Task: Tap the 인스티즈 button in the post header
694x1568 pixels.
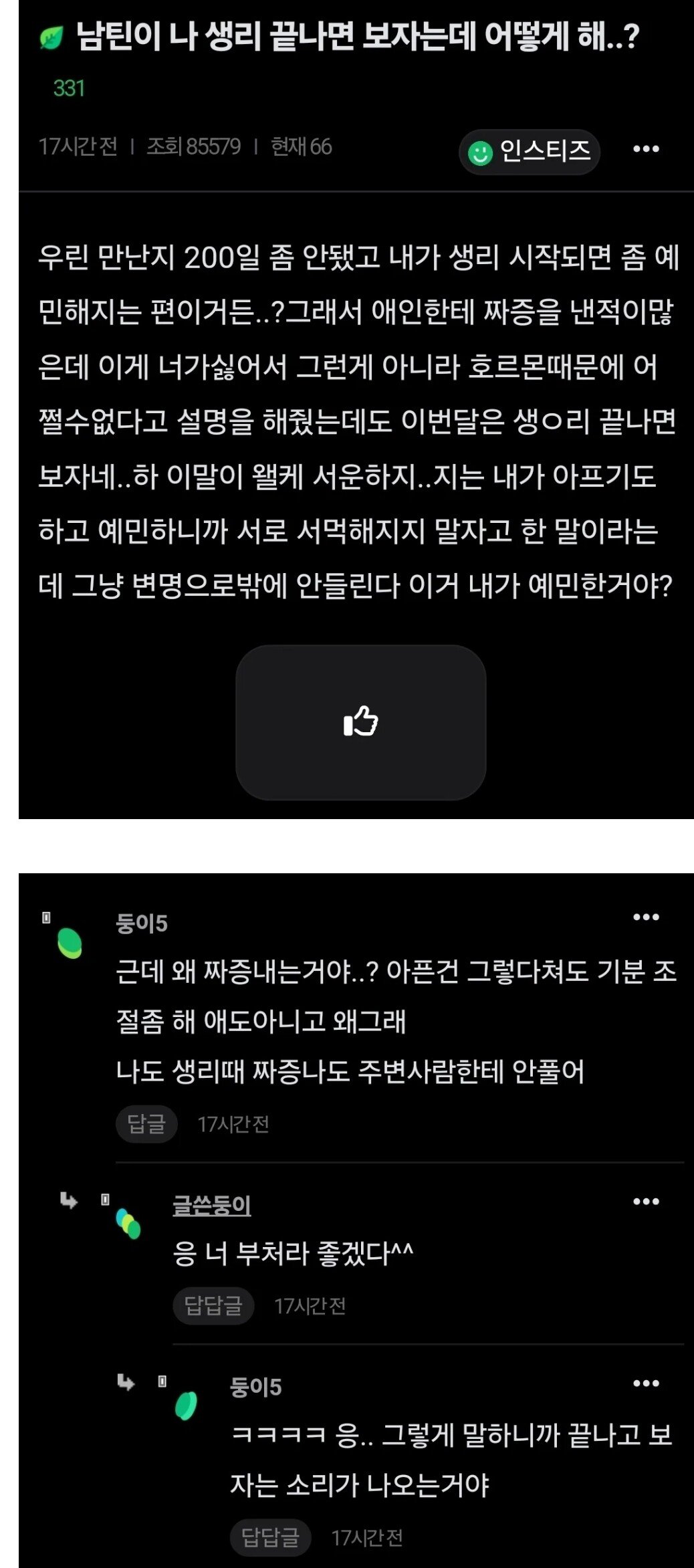Action: pos(530,152)
